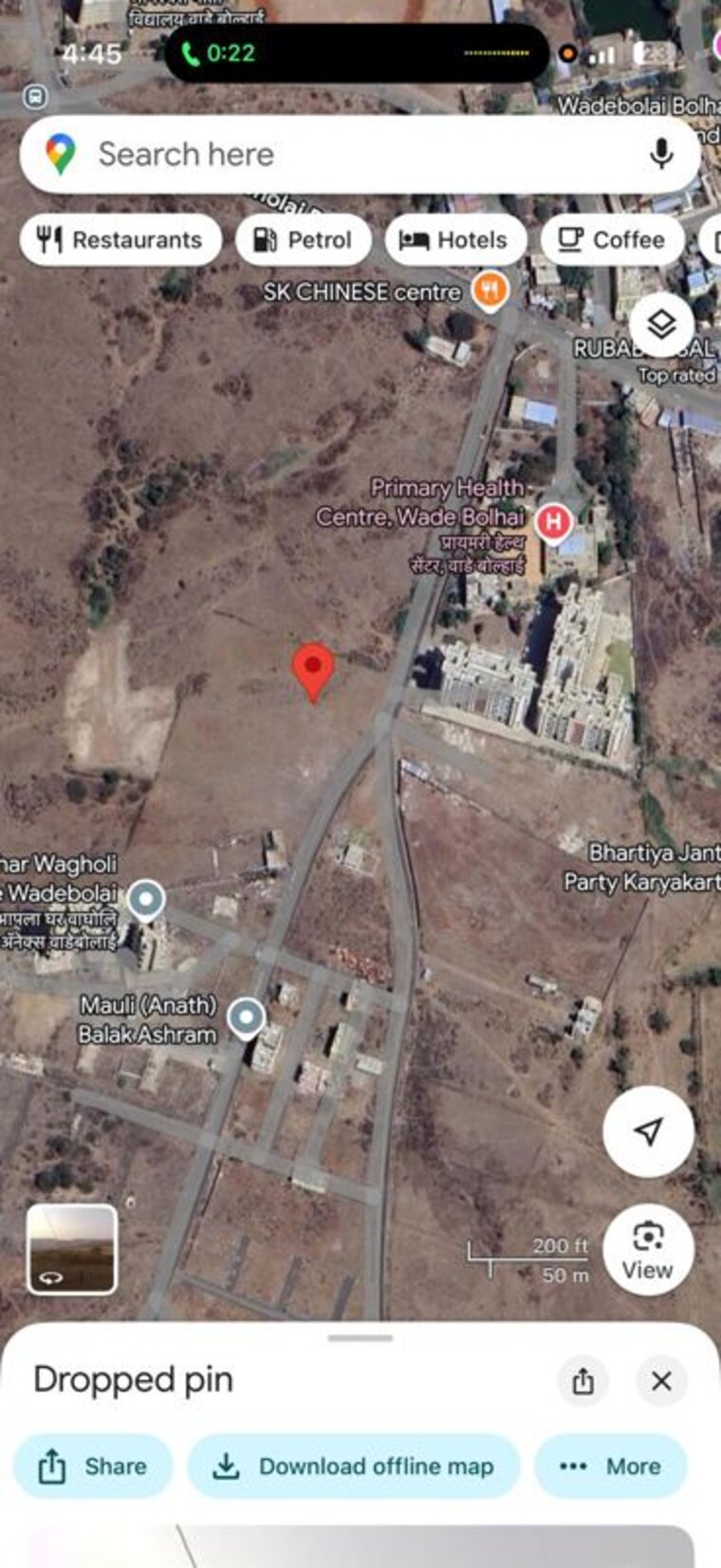Select the Mauli (Anath) Balak Ashram marker
Viewport: 721px width, 1568px height.
247,1017
